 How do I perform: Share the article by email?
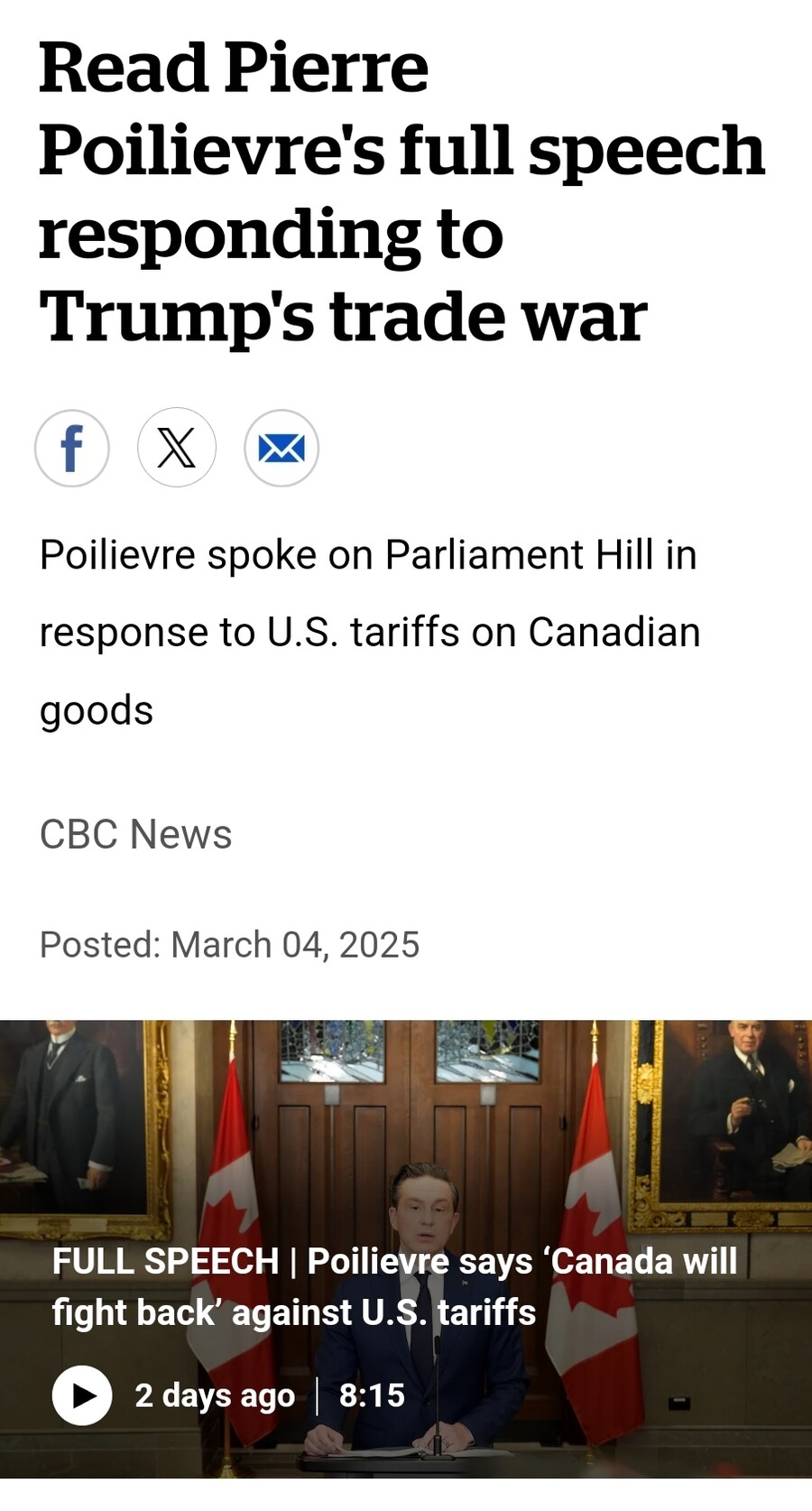pos(281,449)
